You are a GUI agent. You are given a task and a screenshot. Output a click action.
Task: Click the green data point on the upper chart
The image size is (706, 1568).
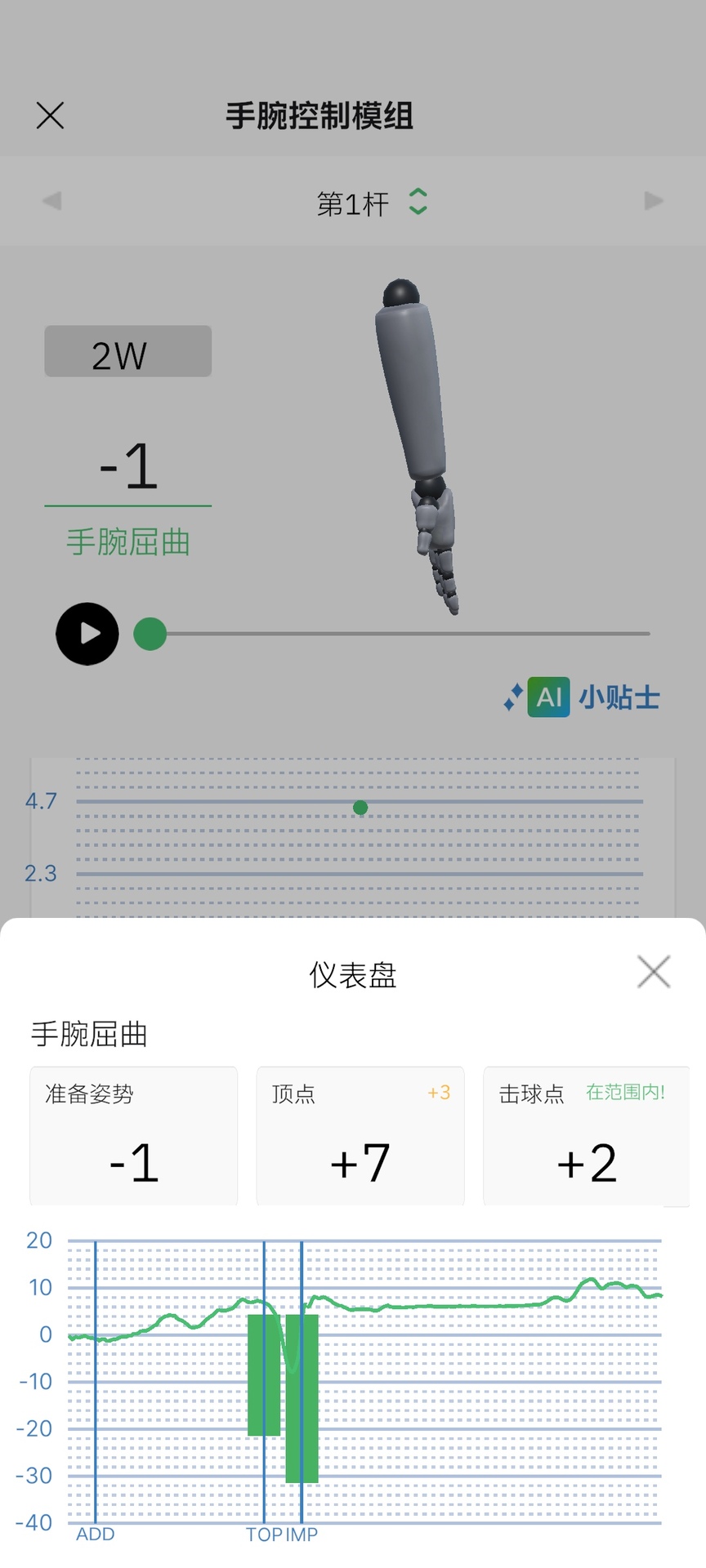[360, 807]
